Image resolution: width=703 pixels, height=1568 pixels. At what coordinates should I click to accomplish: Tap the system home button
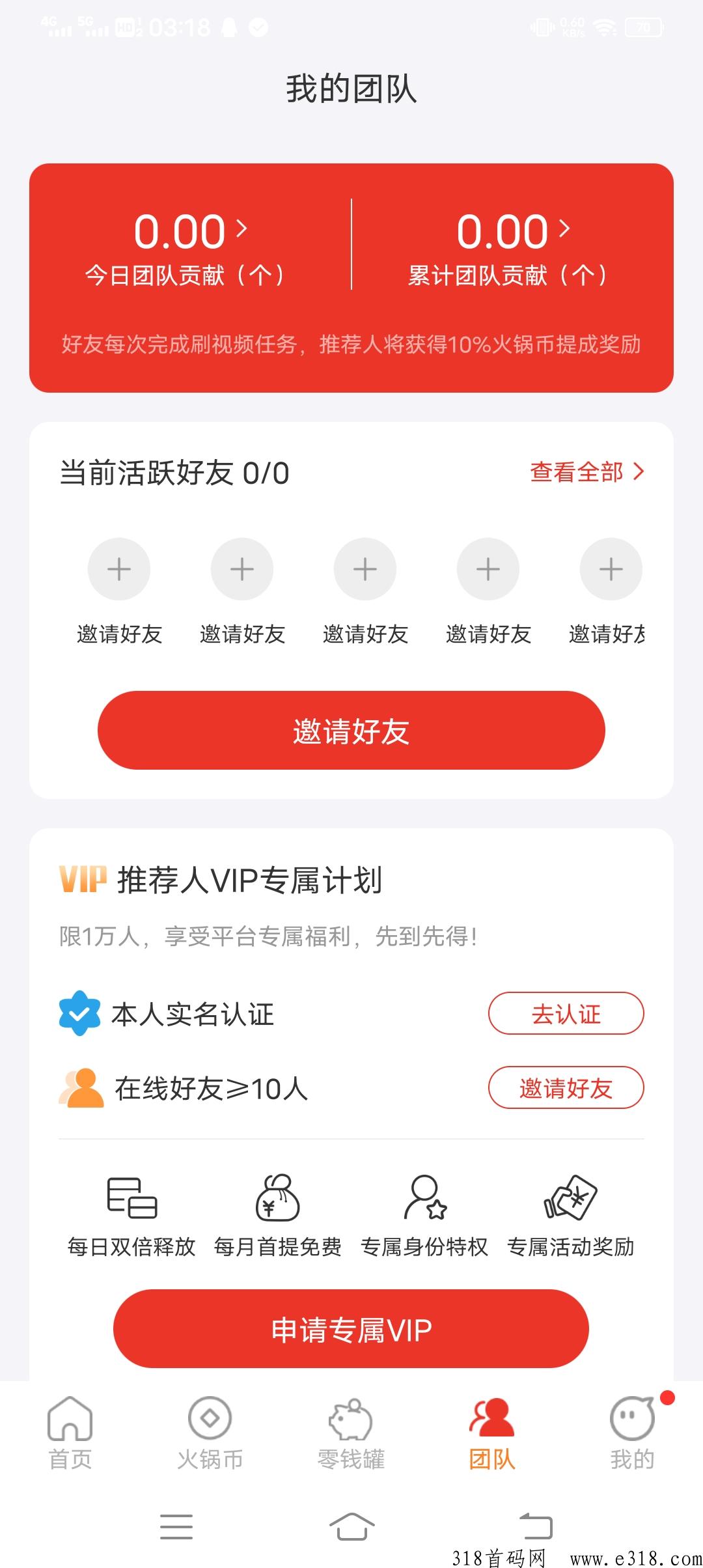[351, 1526]
